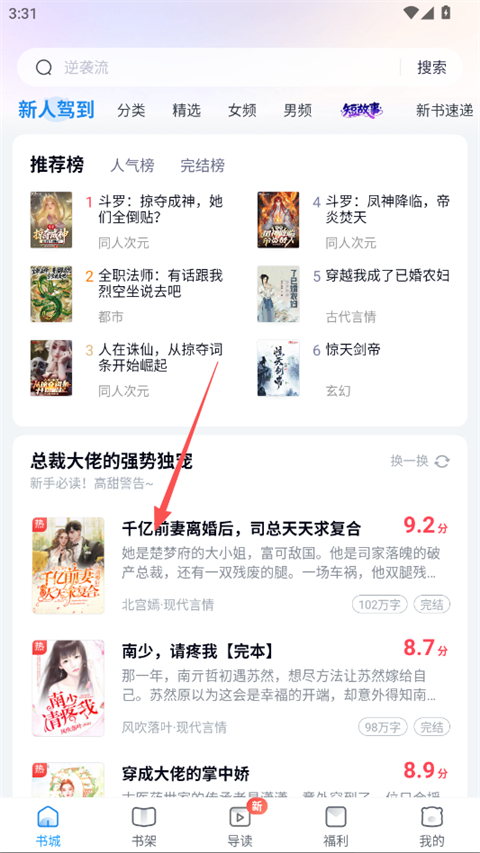Select the 男频 tab
480x853 pixels.
(298, 110)
